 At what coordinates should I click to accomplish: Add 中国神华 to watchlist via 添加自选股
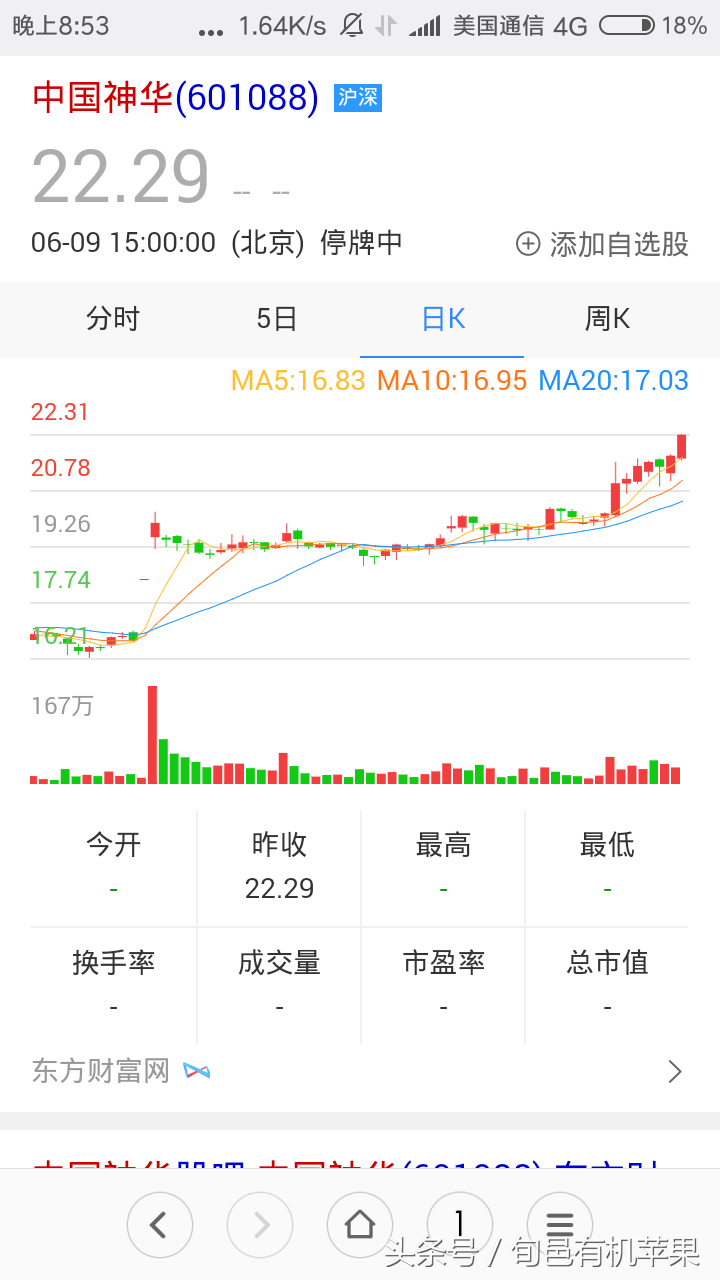point(602,243)
